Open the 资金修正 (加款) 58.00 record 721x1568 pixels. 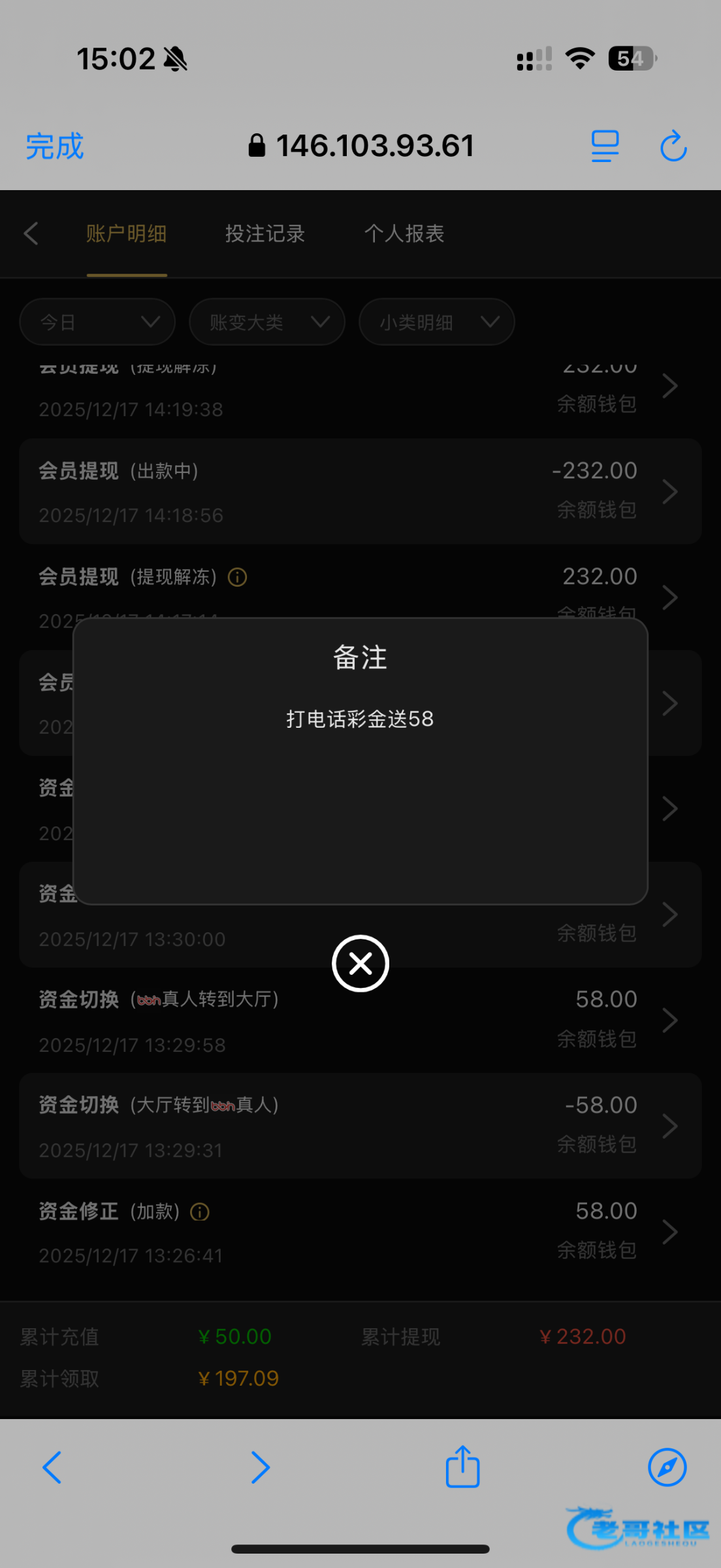pos(360,1232)
